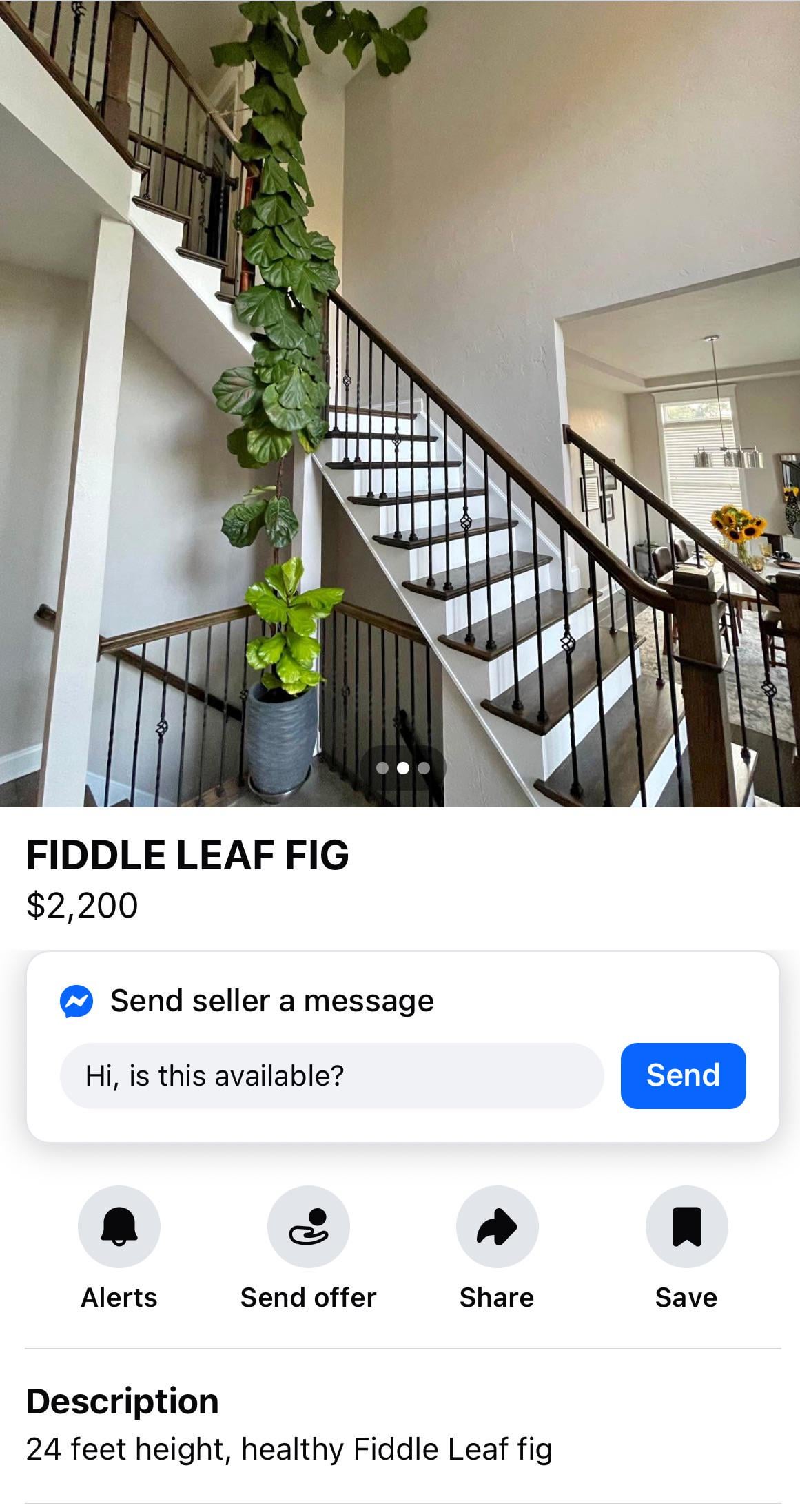The image size is (800, 1512).
Task: Tap the photo page indicator dots
Action: tap(403, 767)
